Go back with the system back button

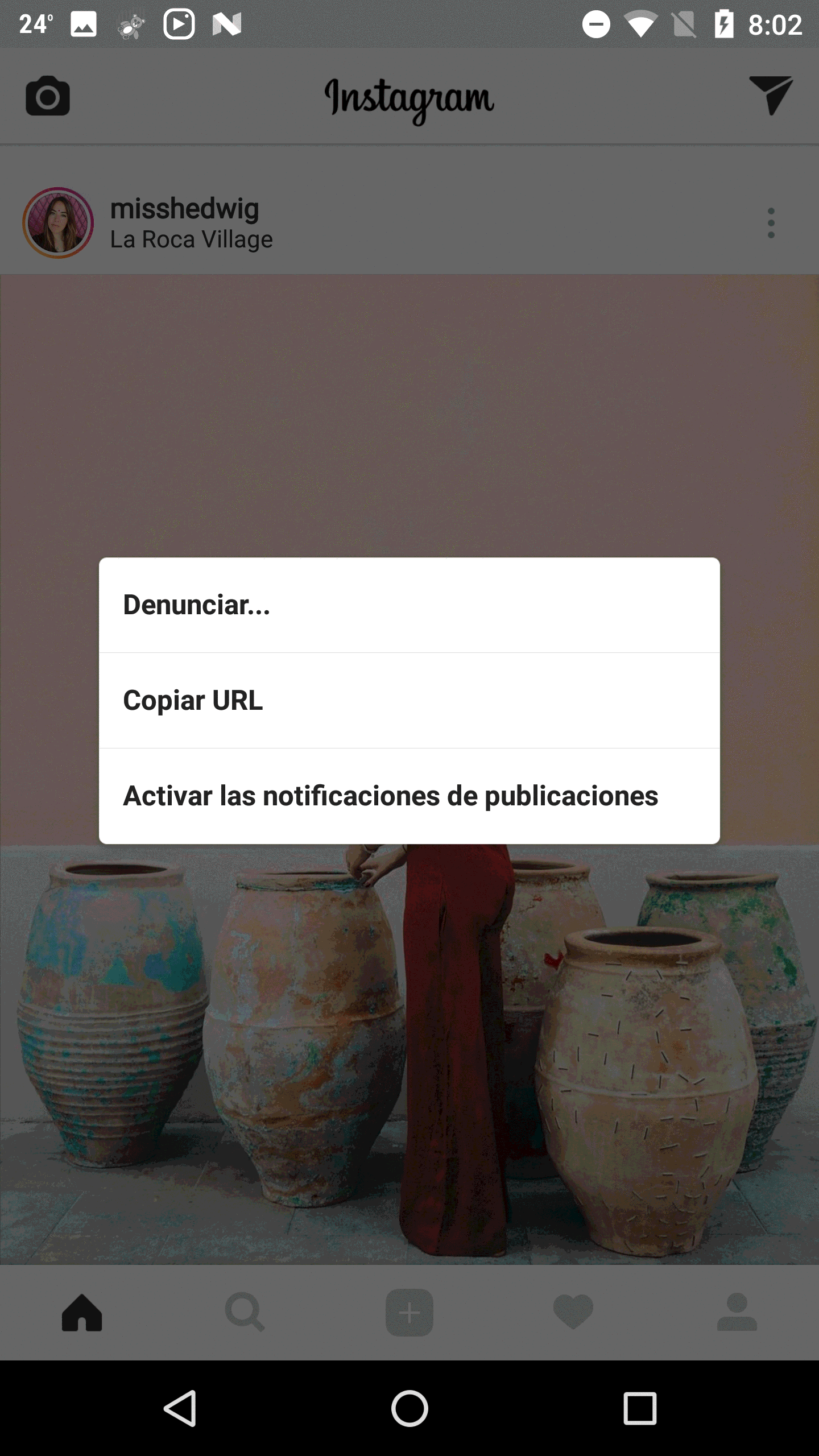coord(180,1408)
